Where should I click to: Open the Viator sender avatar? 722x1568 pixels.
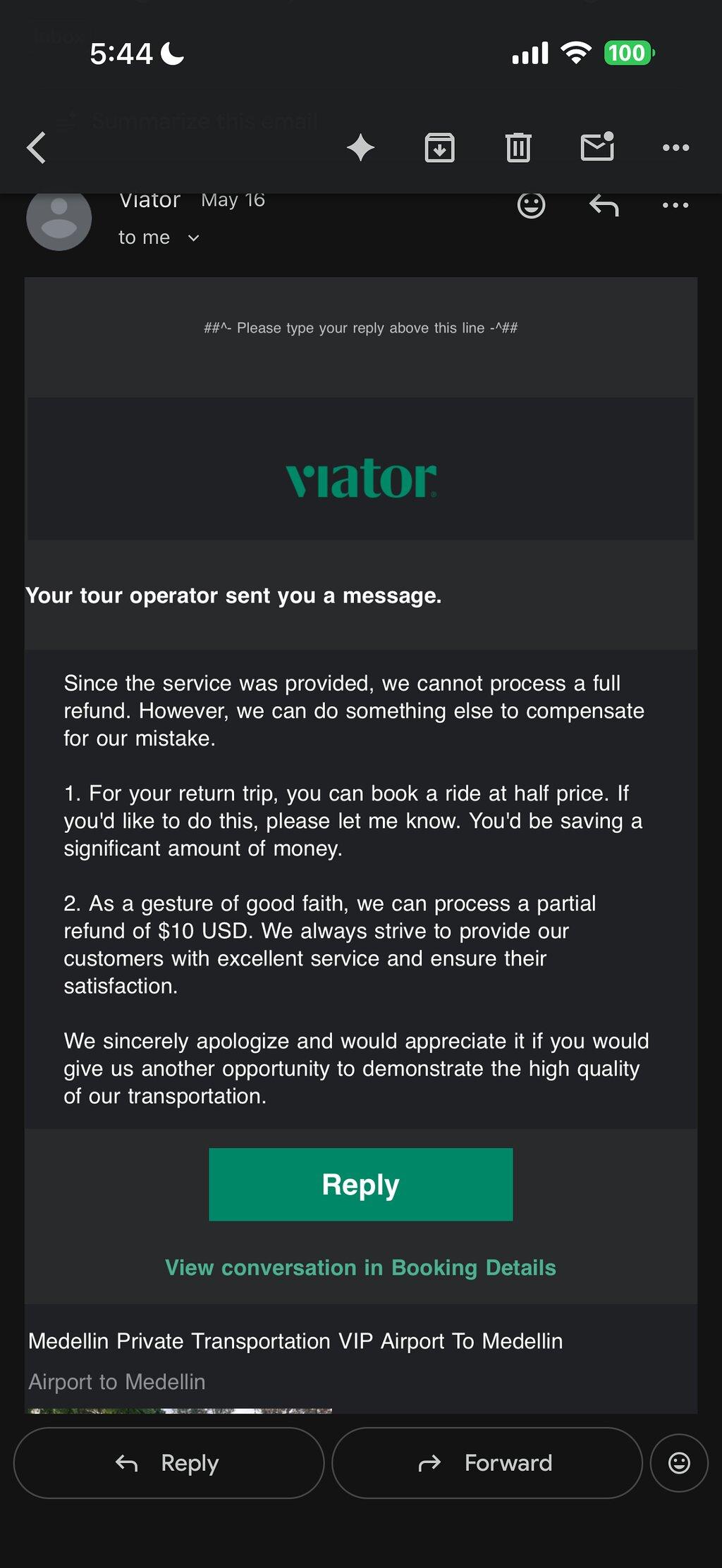coord(59,218)
